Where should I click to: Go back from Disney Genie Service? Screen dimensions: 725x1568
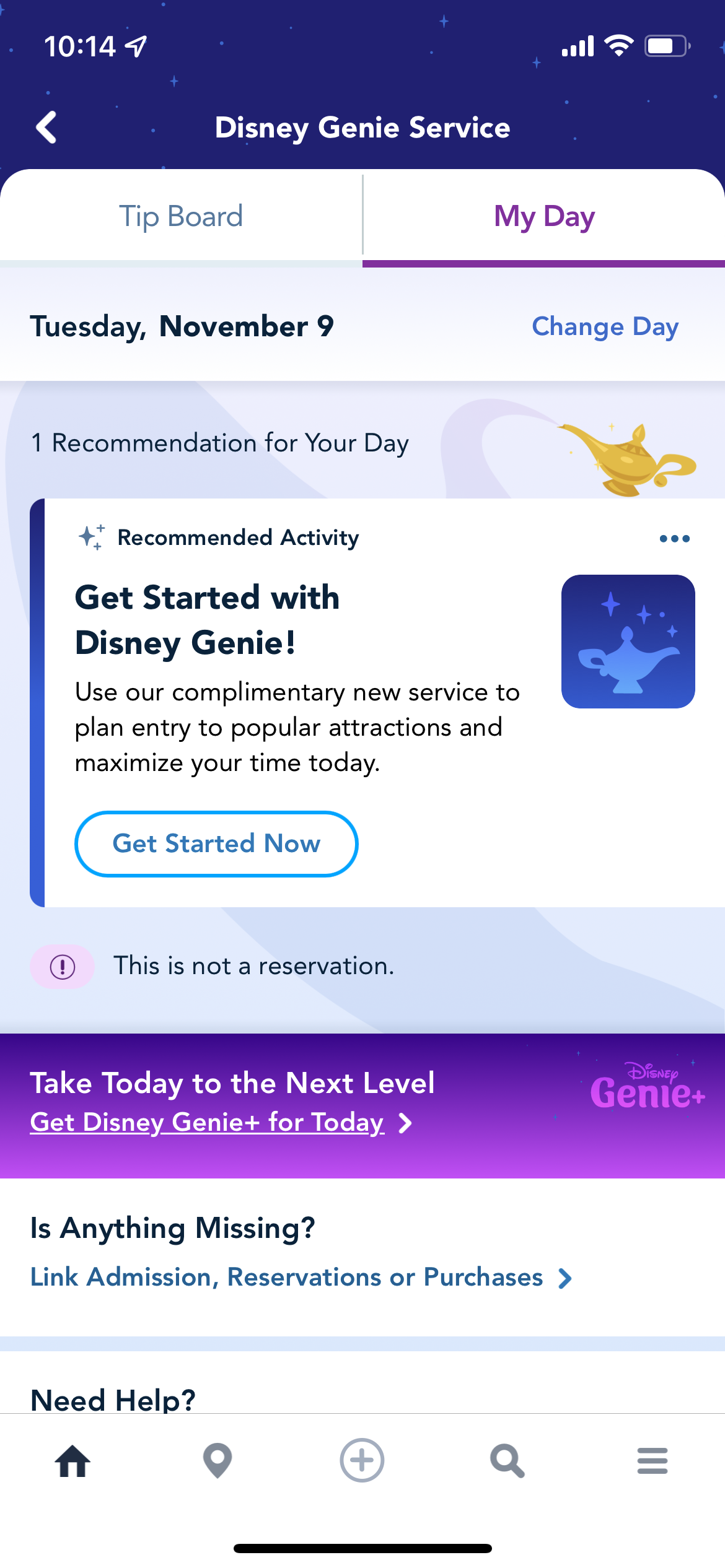coord(46,128)
